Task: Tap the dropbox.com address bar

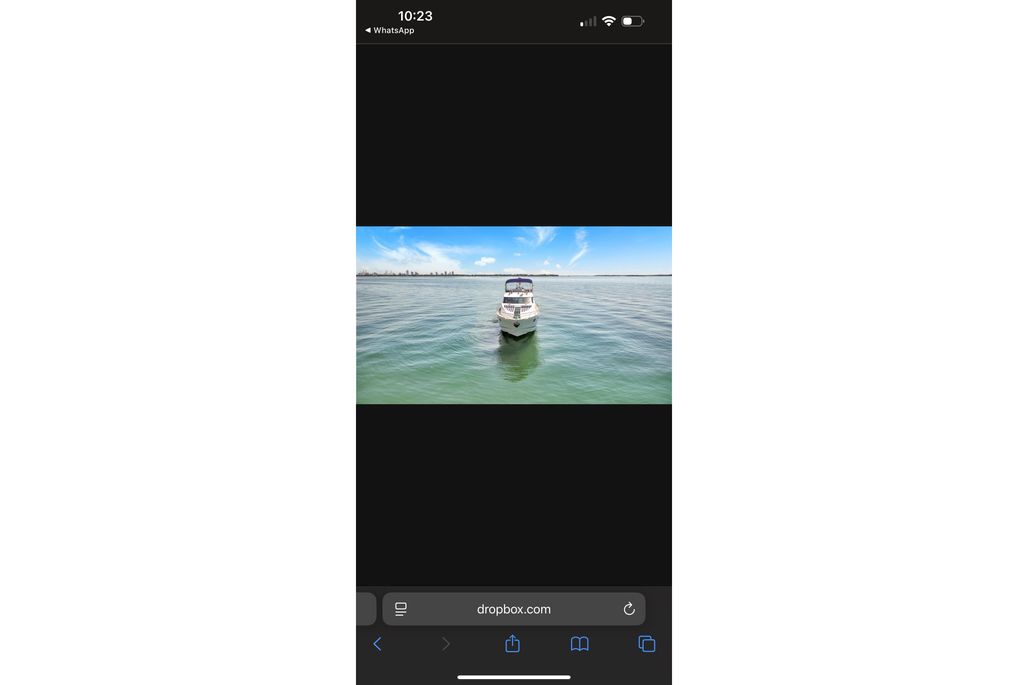Action: [513, 609]
